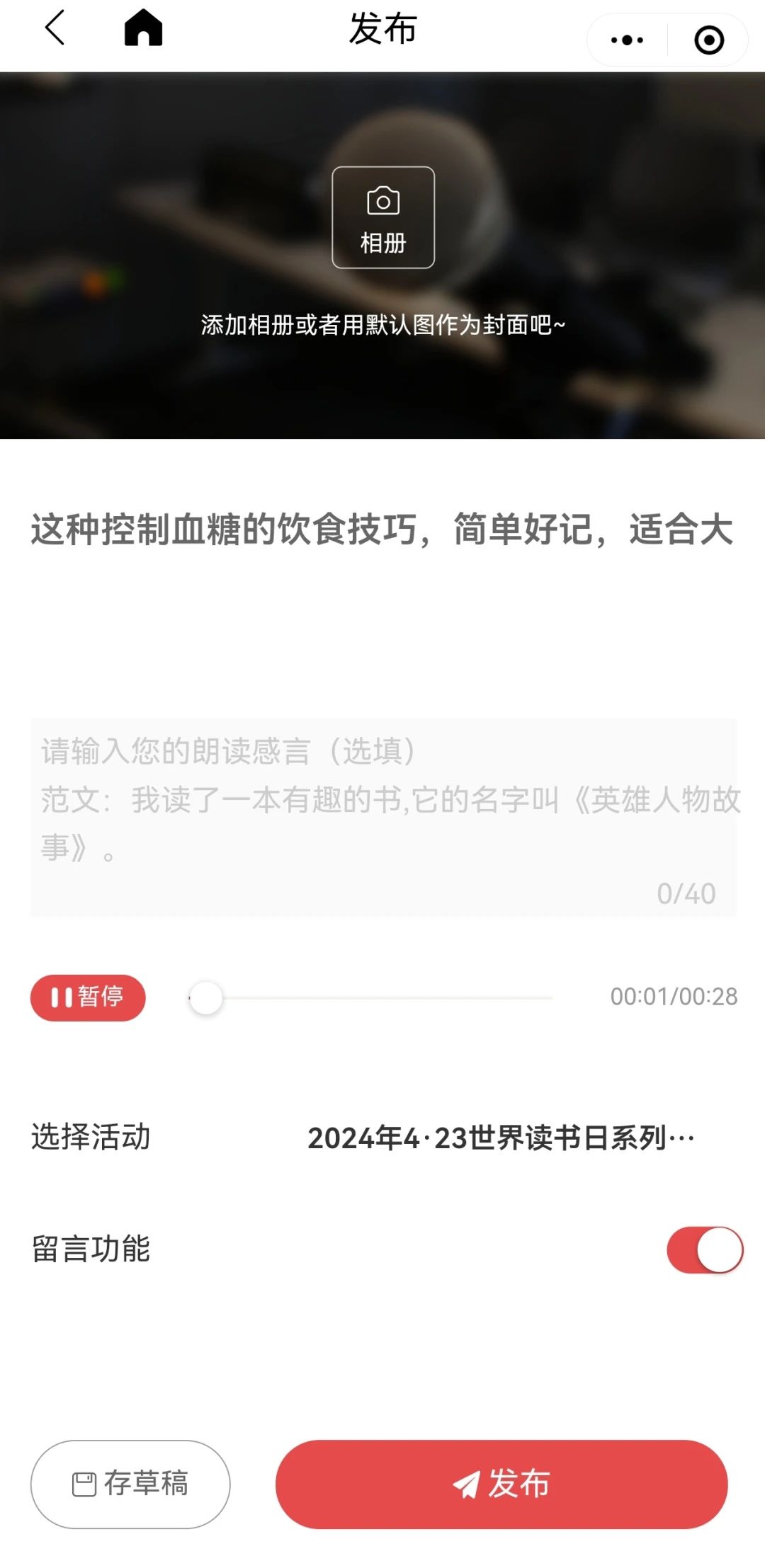Image resolution: width=765 pixels, height=1568 pixels.
Task: Click the 00:01/00:28 time display
Action: 673,997
